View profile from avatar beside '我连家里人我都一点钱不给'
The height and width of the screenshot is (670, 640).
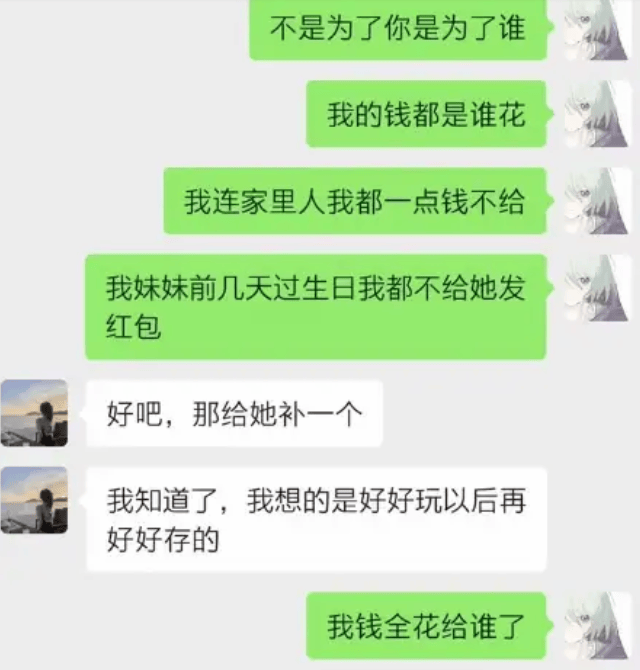(596, 200)
